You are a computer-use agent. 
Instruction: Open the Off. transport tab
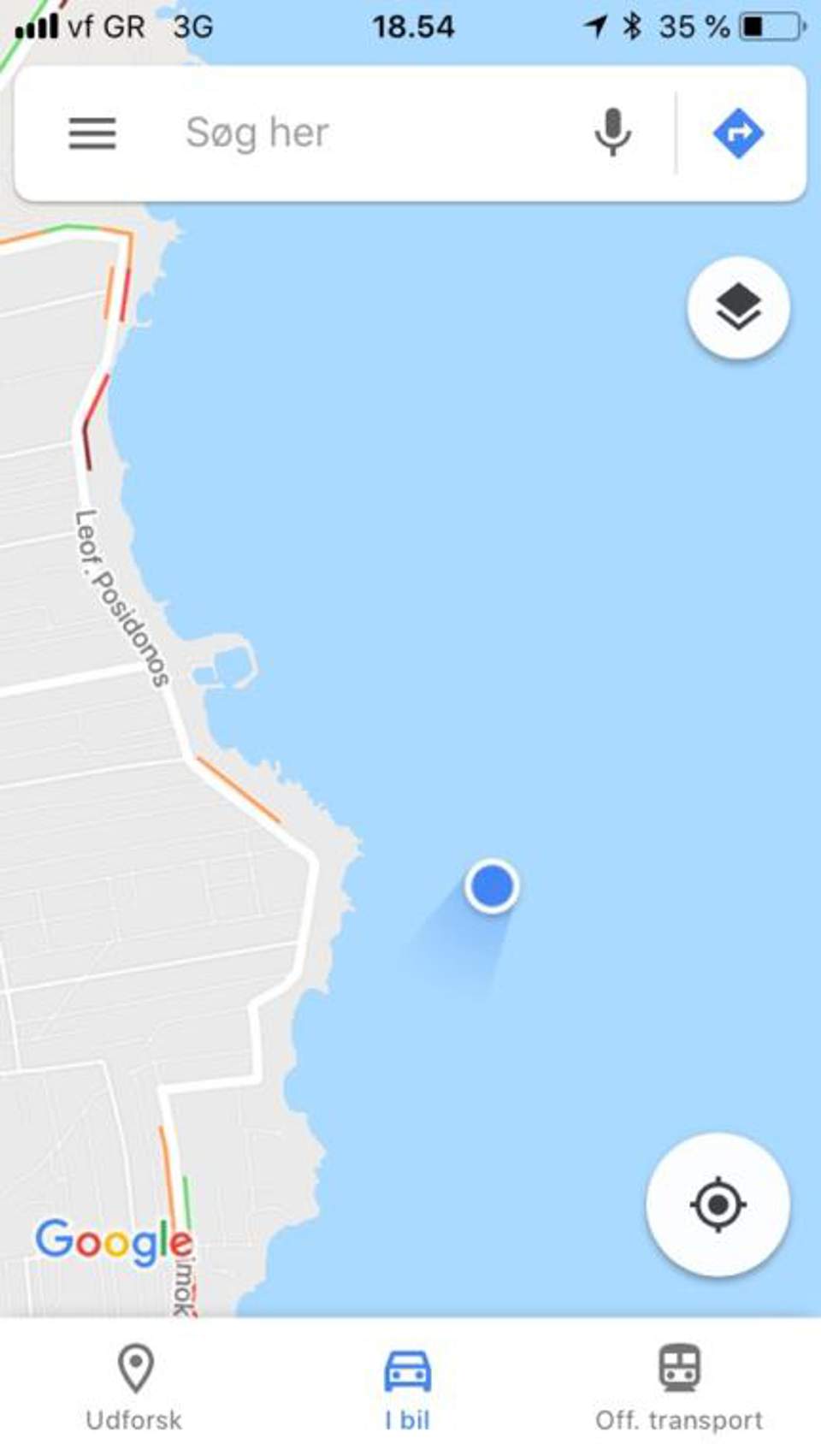click(x=679, y=1388)
